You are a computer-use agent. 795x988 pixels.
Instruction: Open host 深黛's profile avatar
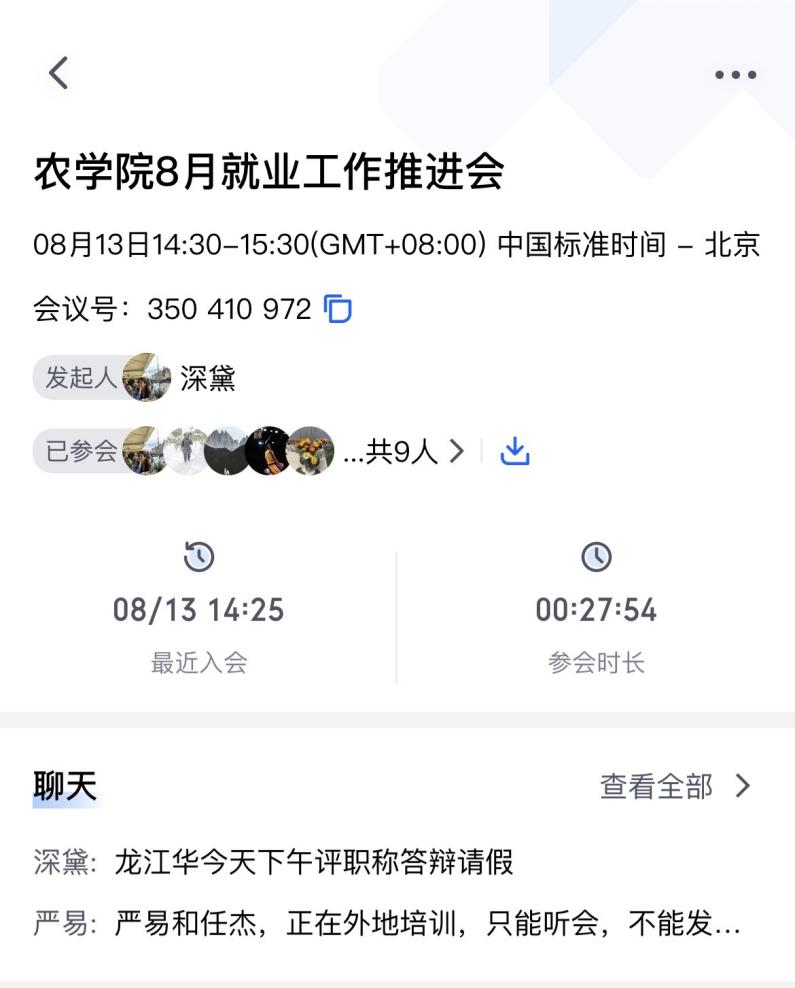pyautogui.click(x=147, y=378)
